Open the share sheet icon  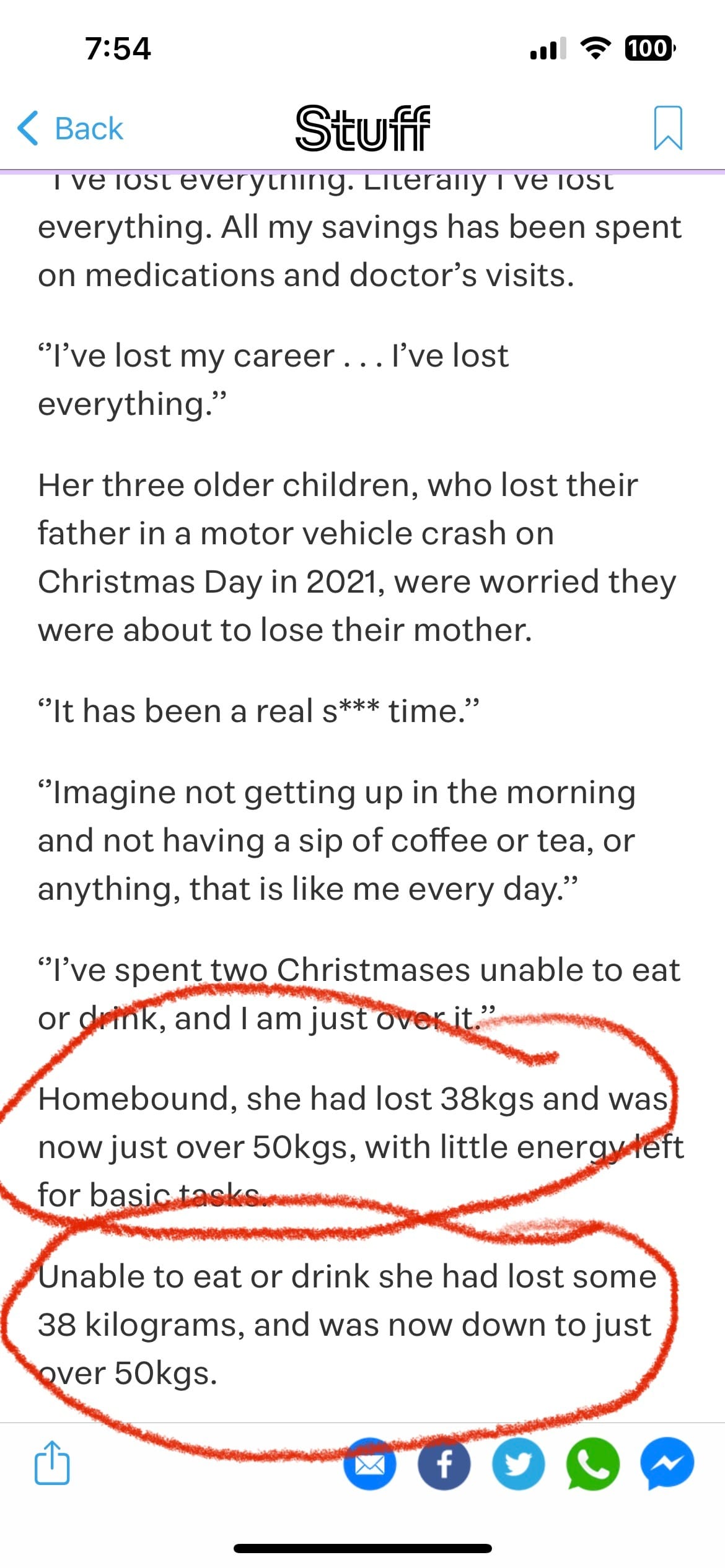(x=52, y=1463)
